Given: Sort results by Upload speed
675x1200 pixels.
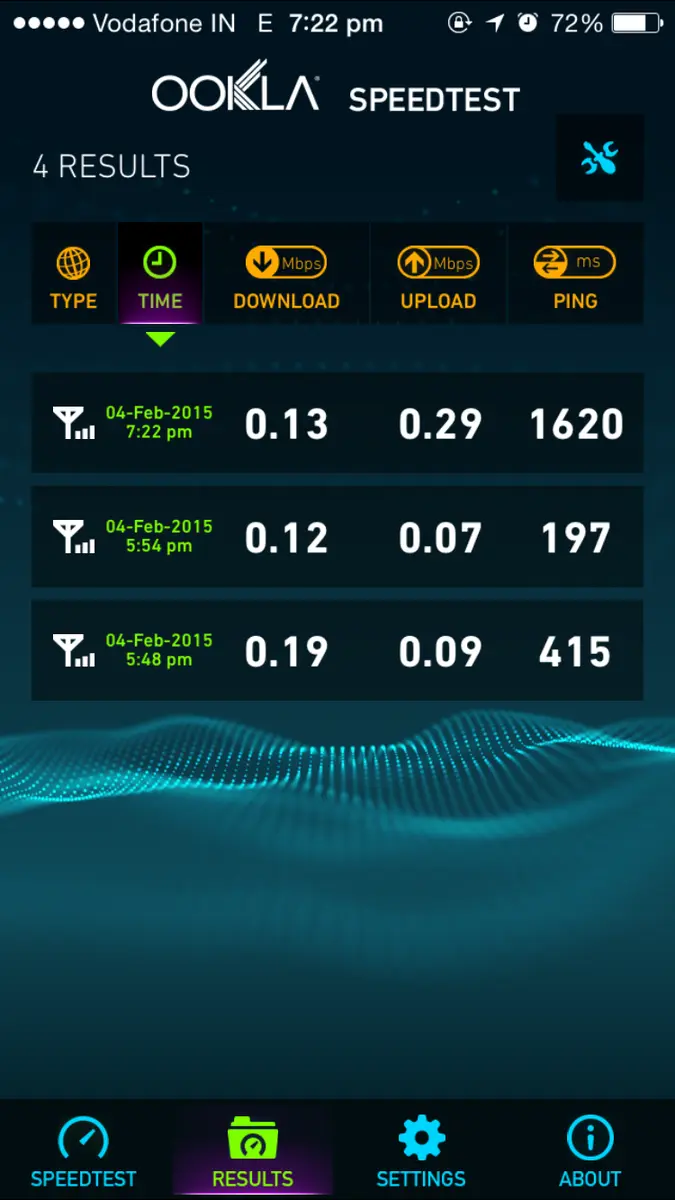Looking at the screenshot, I should pyautogui.click(x=438, y=277).
